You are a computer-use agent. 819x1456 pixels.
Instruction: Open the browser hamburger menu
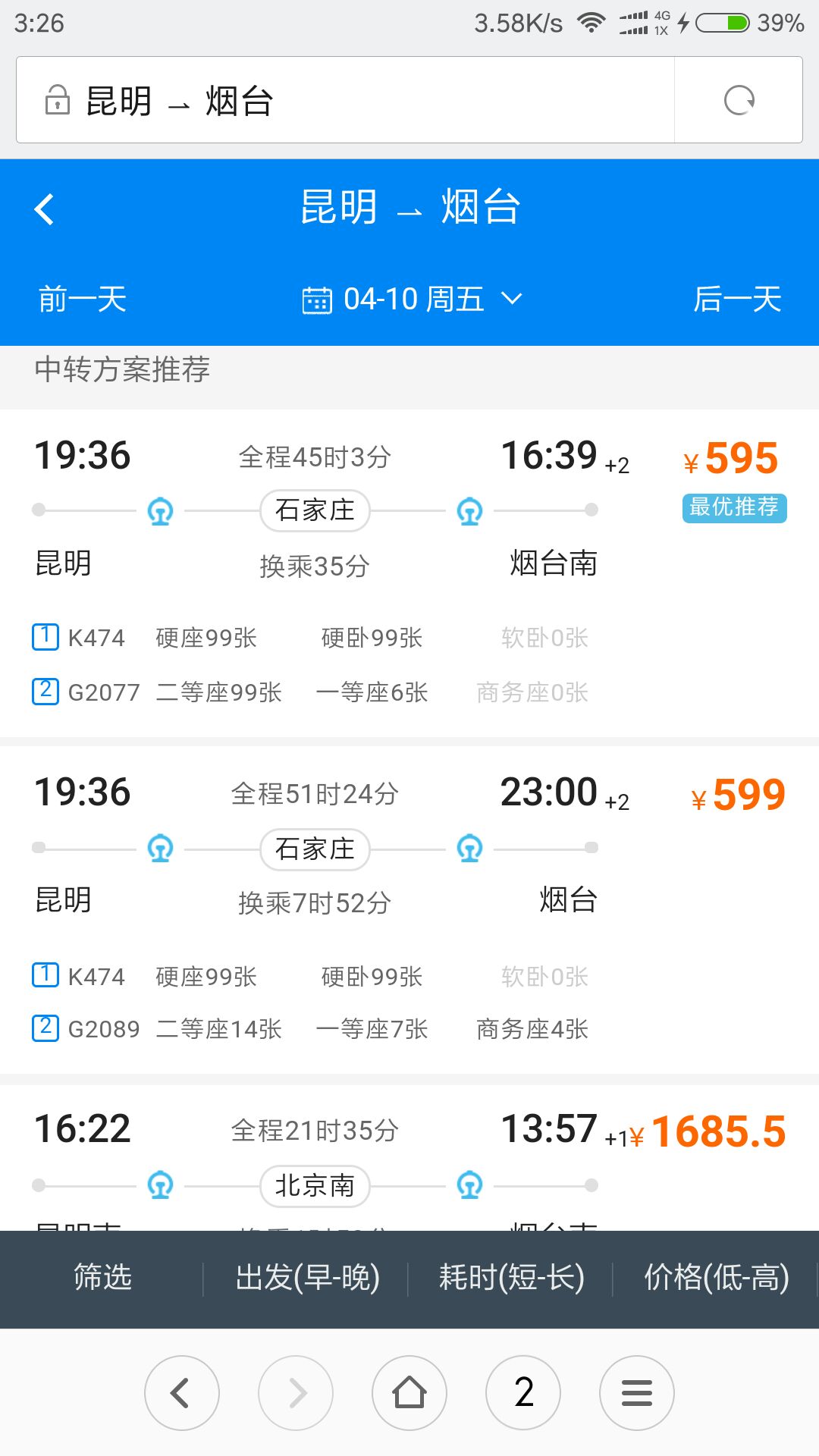[x=637, y=1393]
